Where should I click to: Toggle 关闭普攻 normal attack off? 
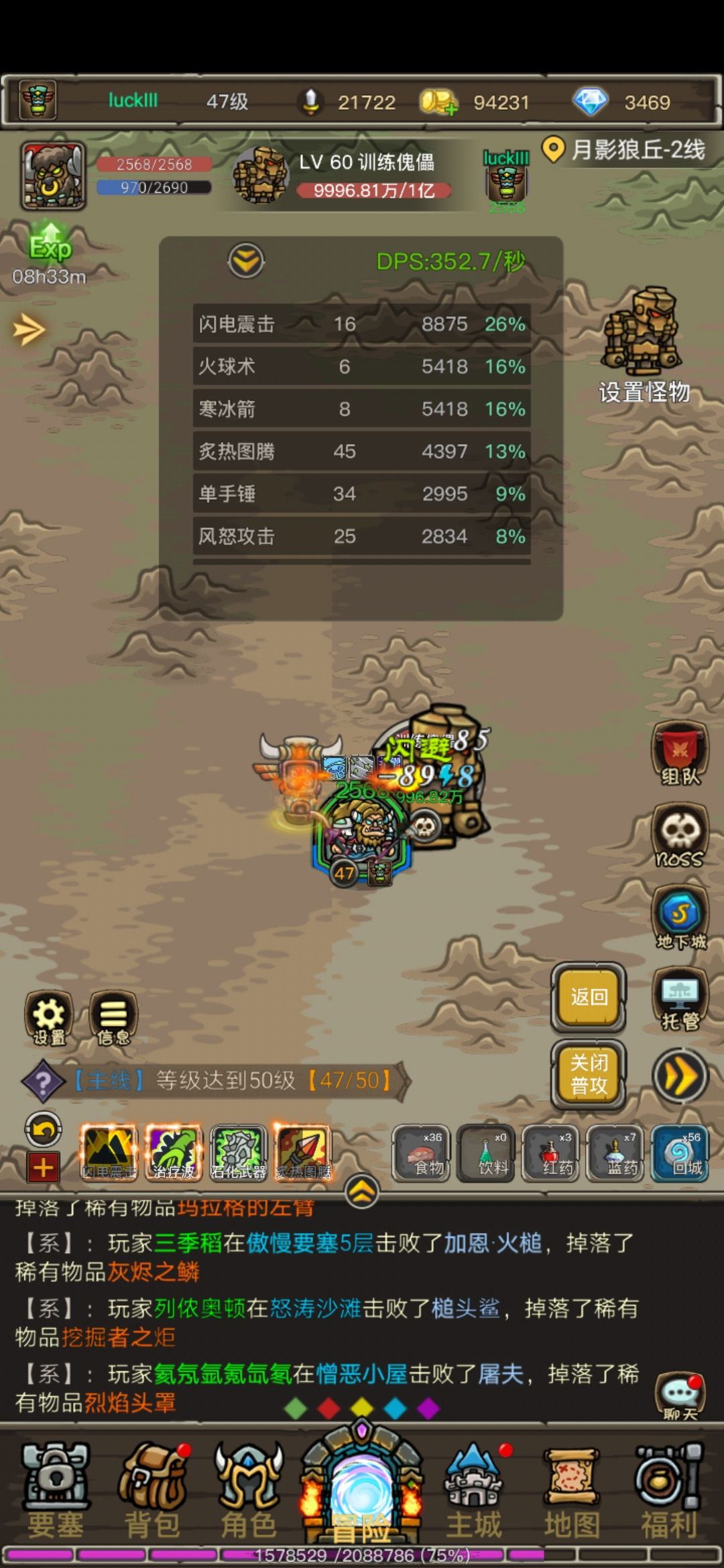589,1075
